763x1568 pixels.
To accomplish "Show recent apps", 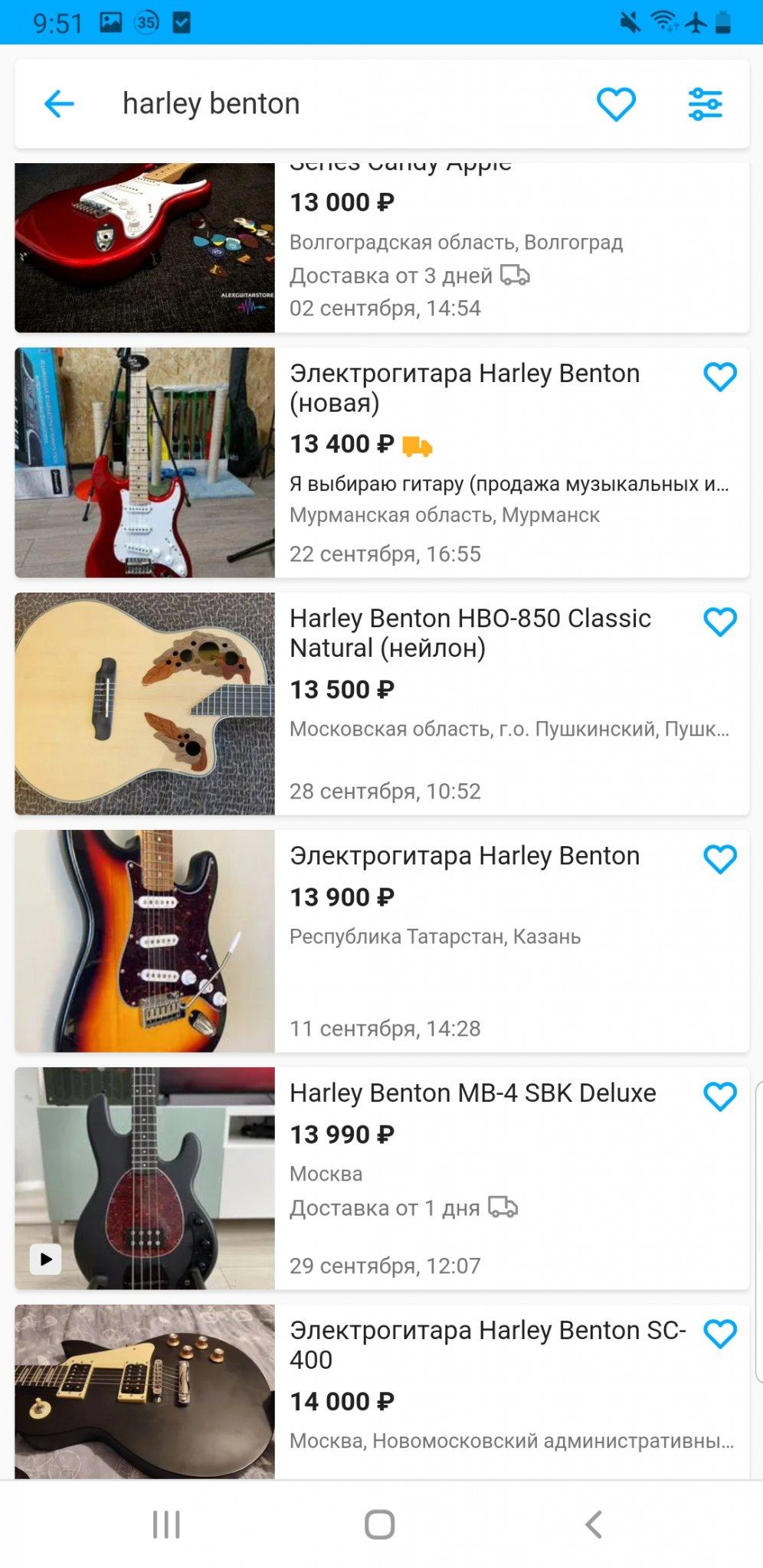I will pyautogui.click(x=166, y=1524).
